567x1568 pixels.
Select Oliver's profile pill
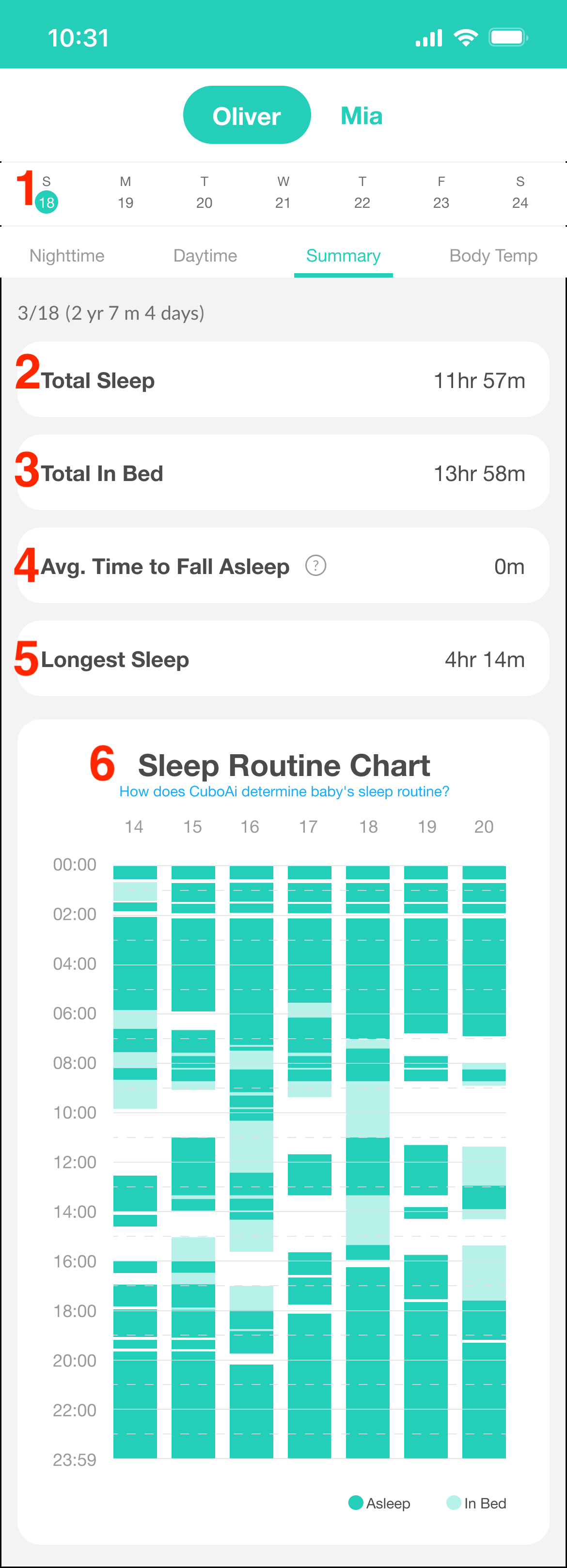click(x=247, y=114)
